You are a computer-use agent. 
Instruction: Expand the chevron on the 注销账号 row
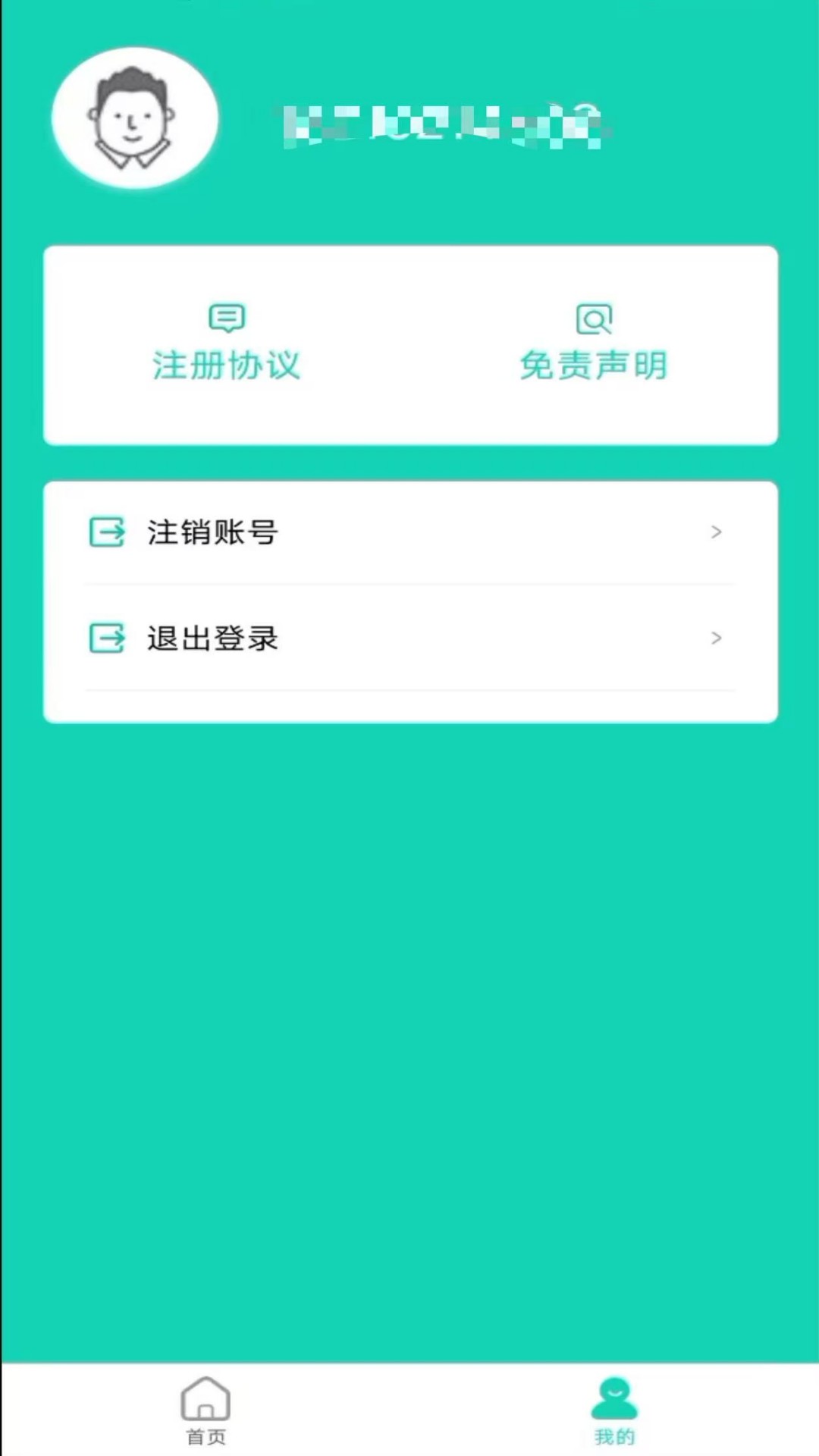click(716, 532)
